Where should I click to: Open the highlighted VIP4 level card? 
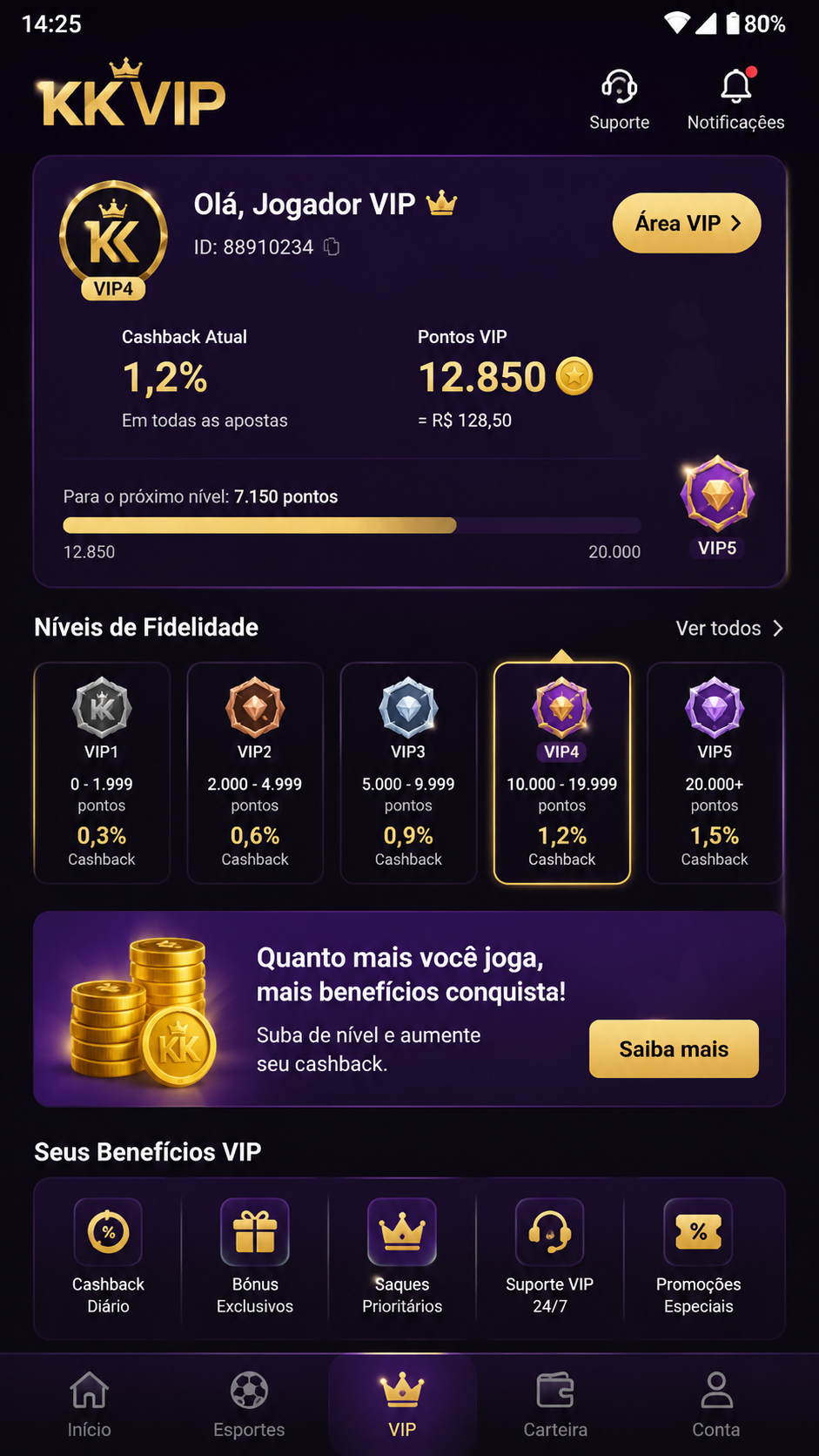point(562,773)
